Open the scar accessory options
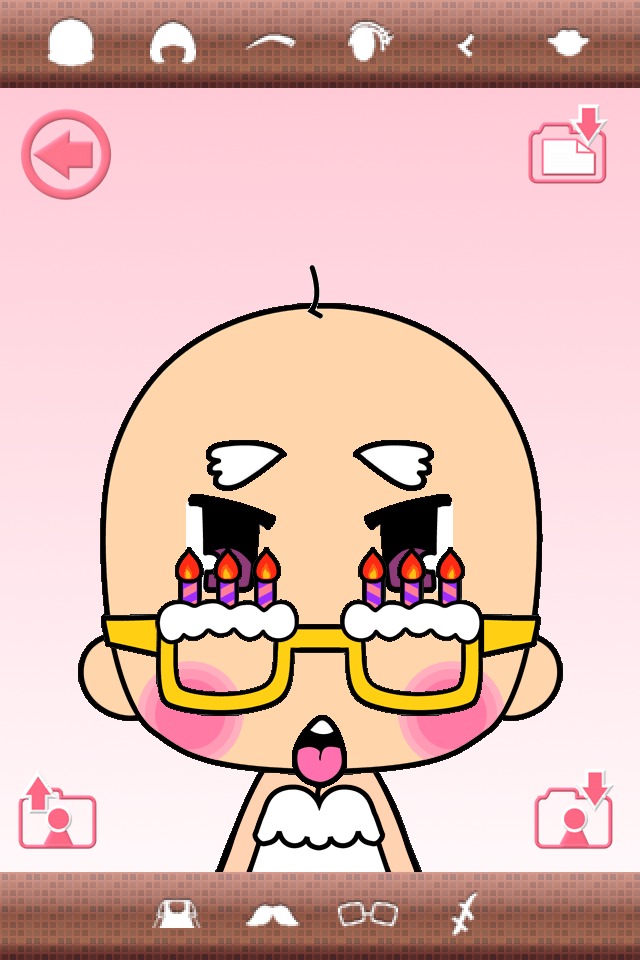Screen dimensions: 640x960 pos(463,914)
